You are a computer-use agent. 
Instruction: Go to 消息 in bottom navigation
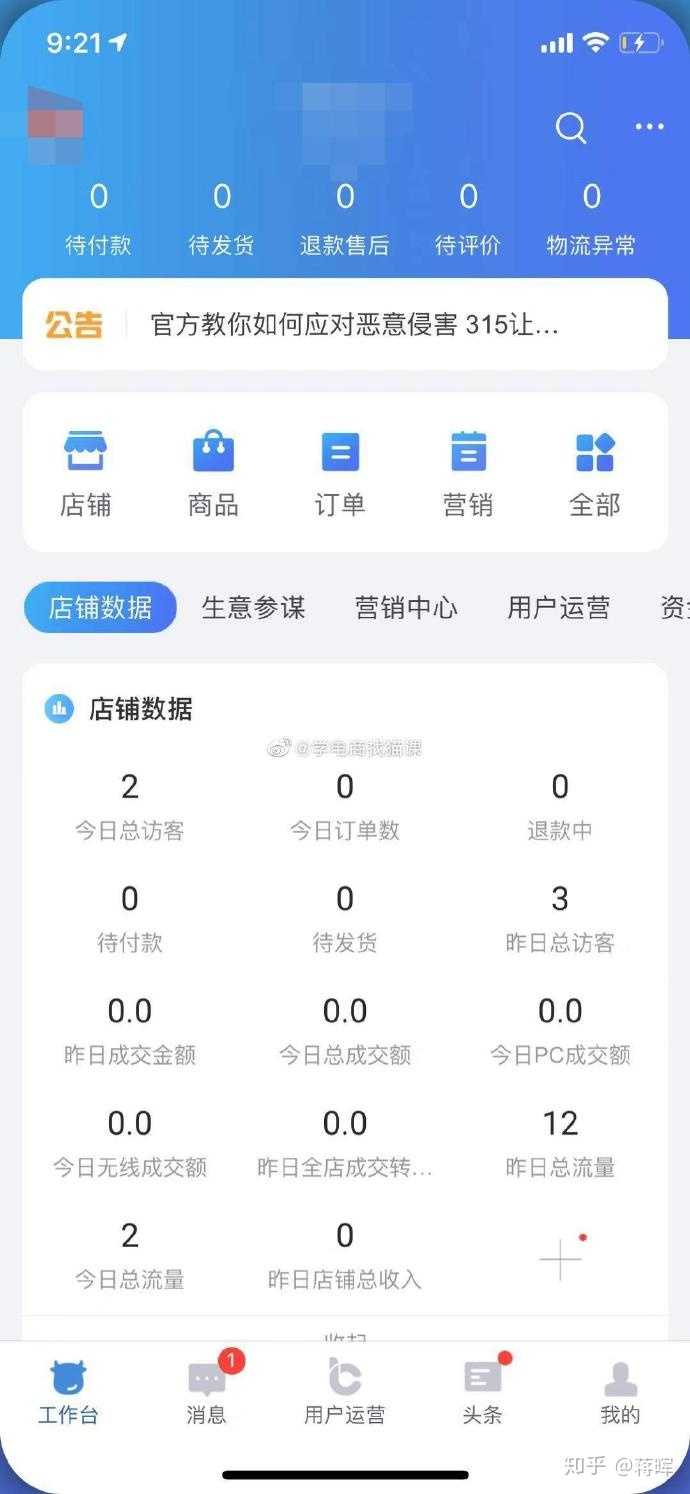pyautogui.click(x=207, y=1390)
